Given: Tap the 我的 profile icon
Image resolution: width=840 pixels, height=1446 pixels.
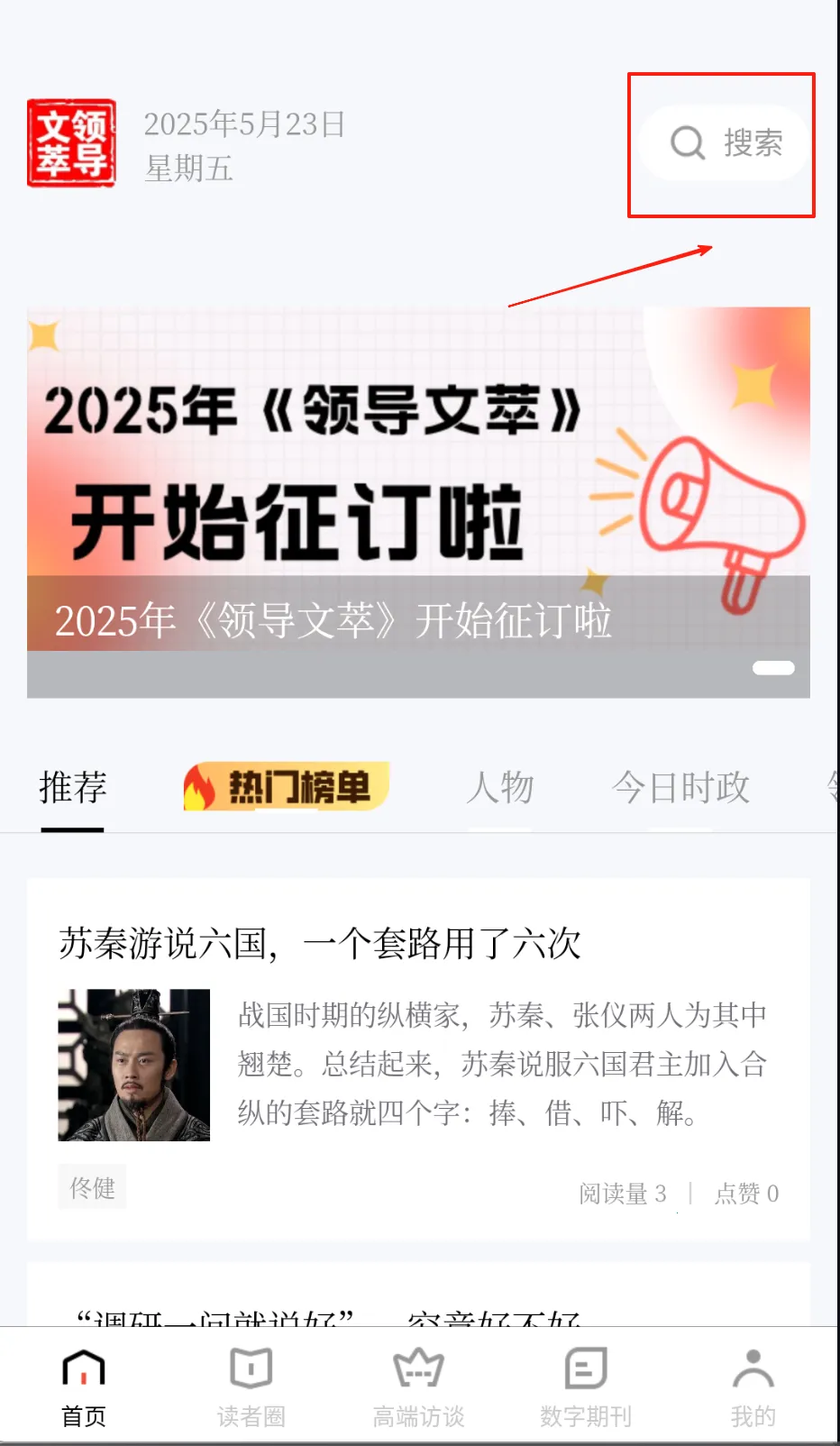Looking at the screenshot, I should pos(753,1367).
